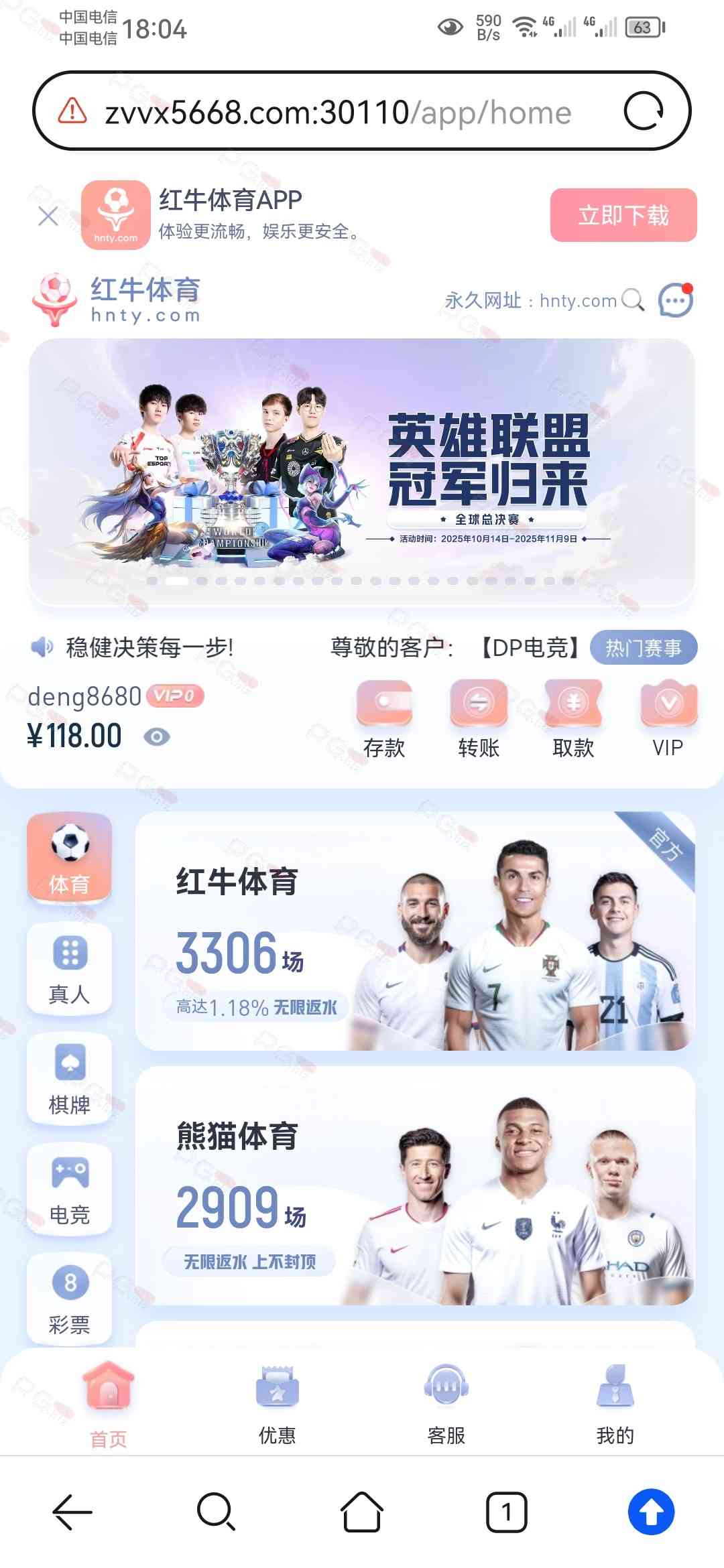The height and width of the screenshot is (1568, 724).
Task: Go back using the browser back arrow
Action: coord(72,1512)
